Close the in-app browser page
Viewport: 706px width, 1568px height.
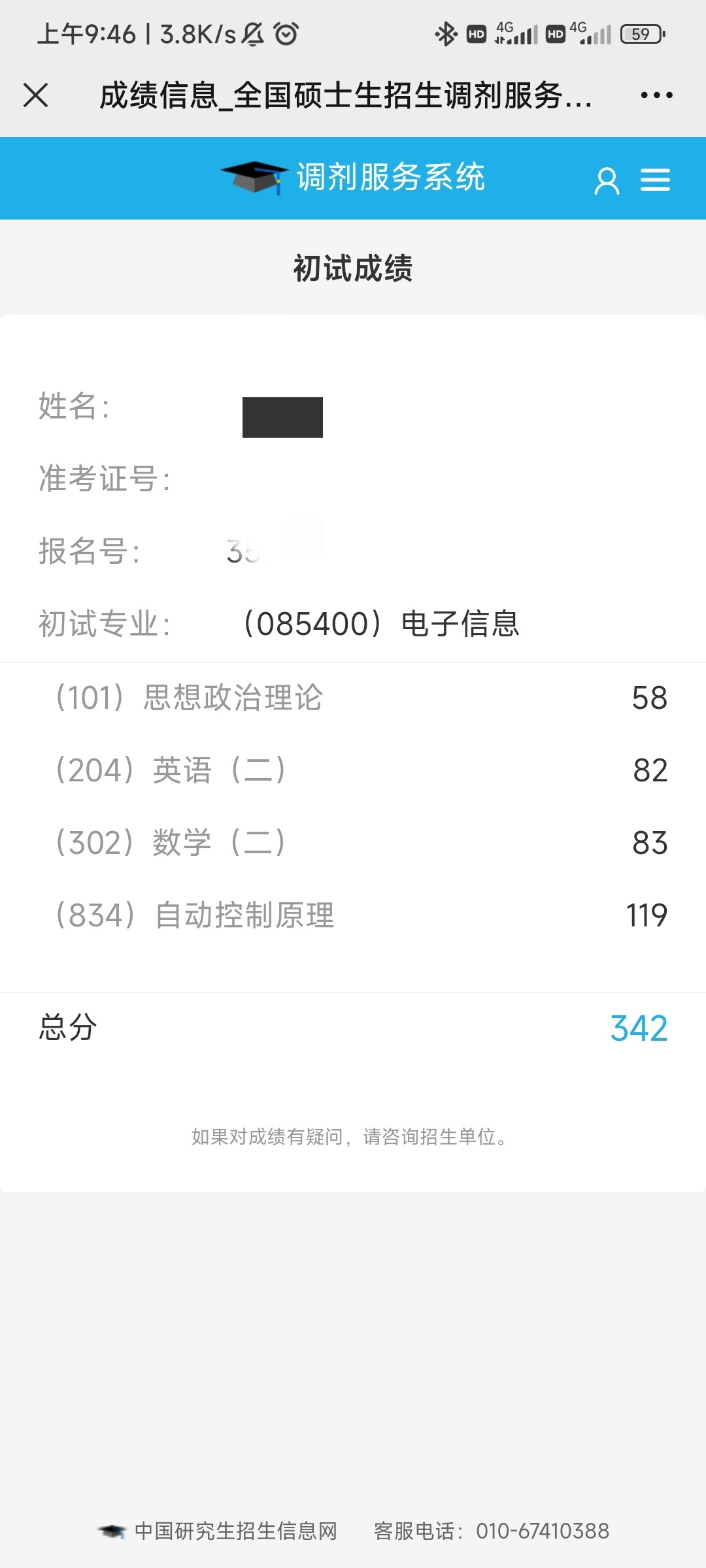36,95
